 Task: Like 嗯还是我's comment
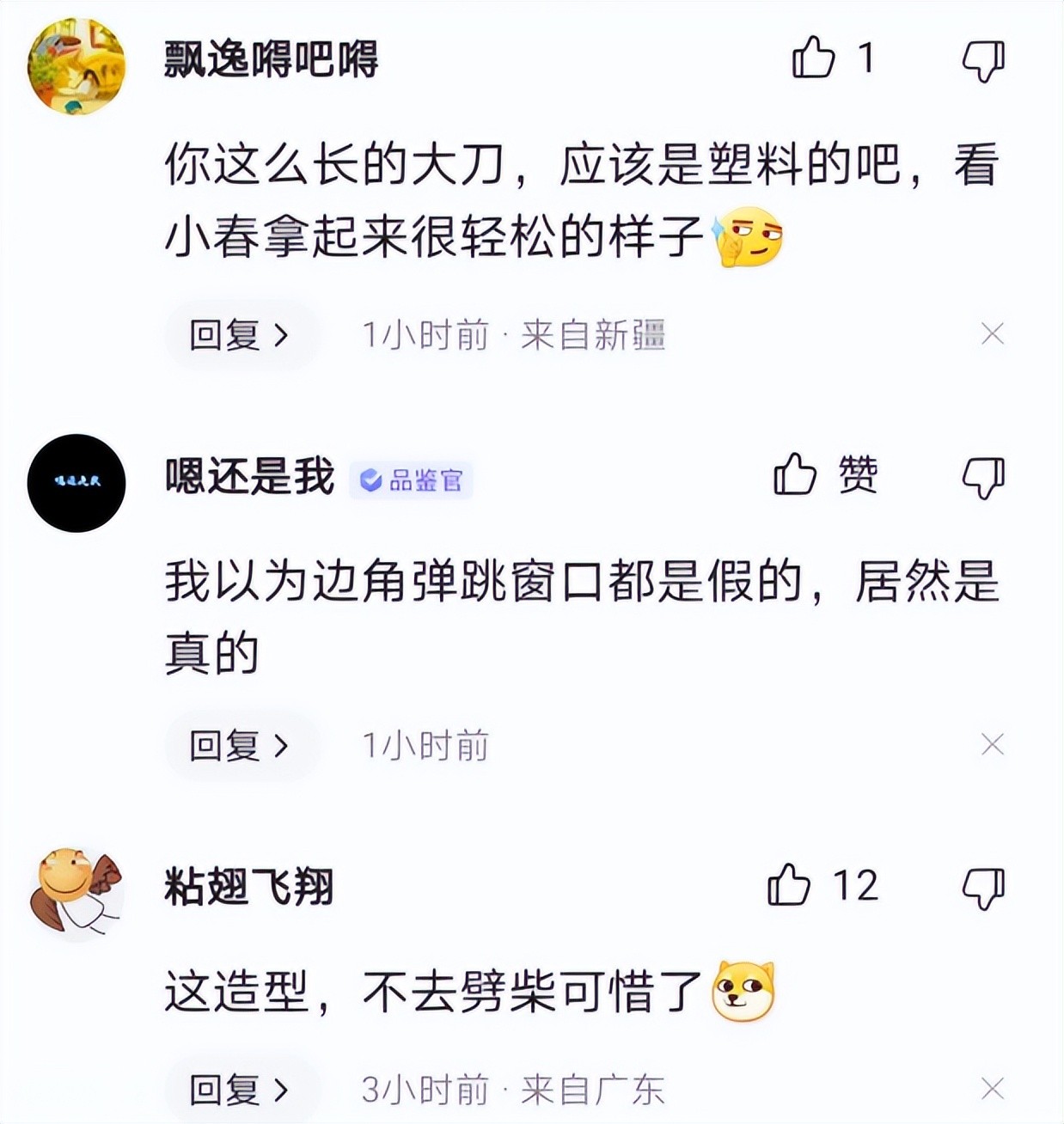(796, 475)
